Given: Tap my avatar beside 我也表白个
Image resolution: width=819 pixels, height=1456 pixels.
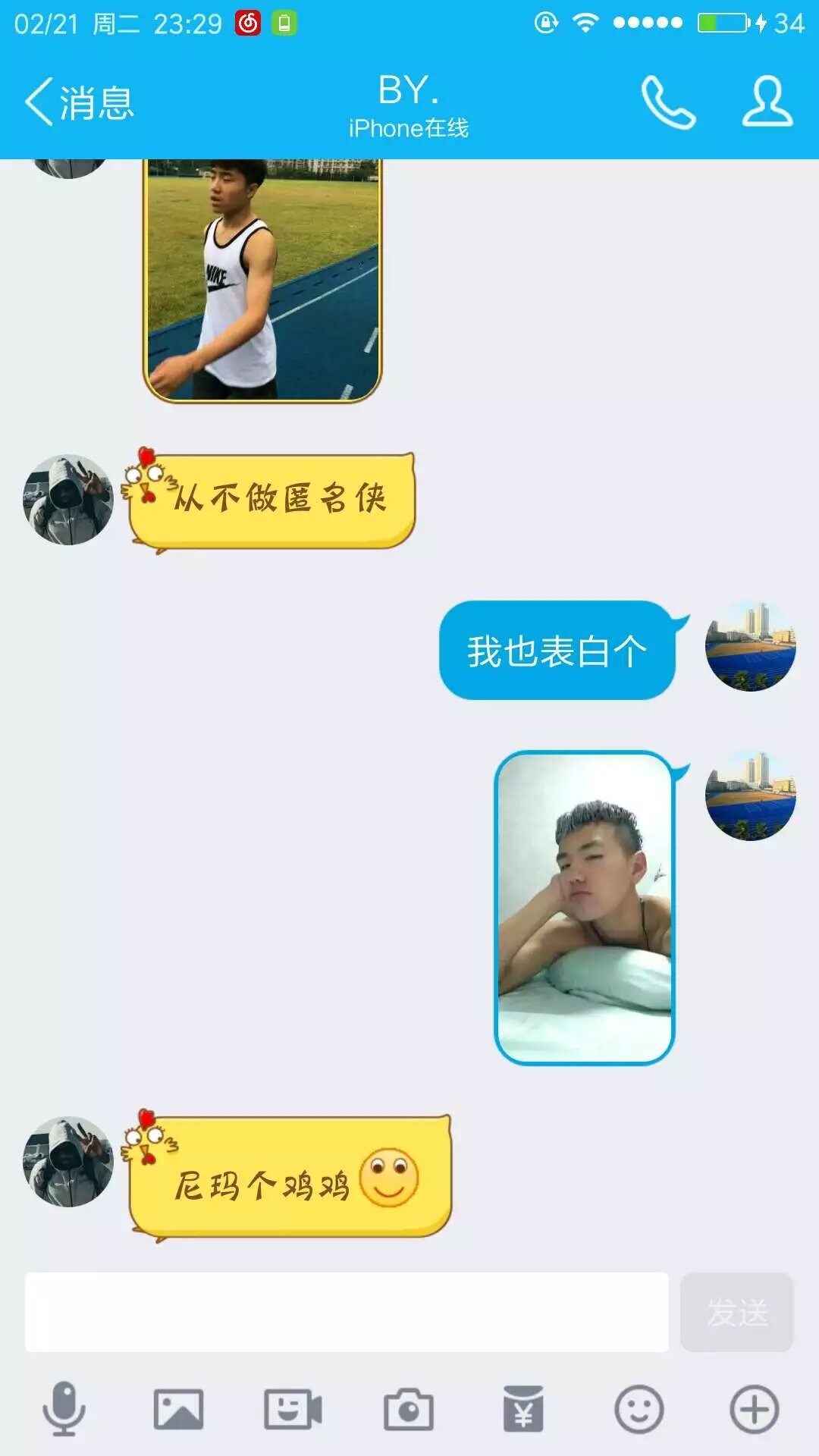Looking at the screenshot, I should coord(751,646).
